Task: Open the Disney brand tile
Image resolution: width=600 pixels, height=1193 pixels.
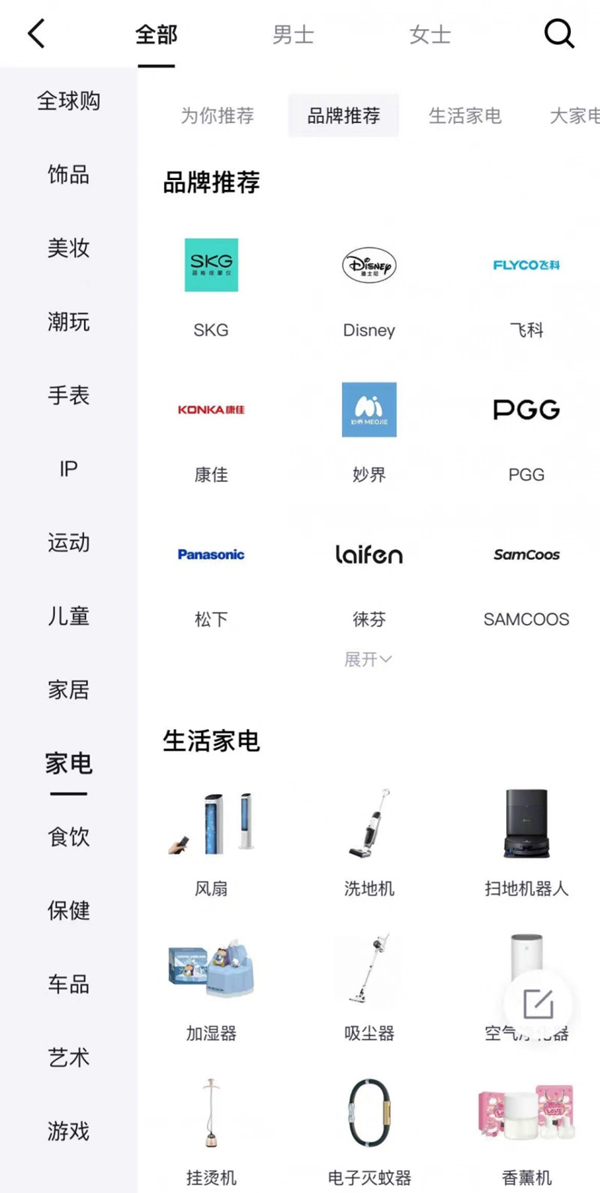Action: [369, 287]
